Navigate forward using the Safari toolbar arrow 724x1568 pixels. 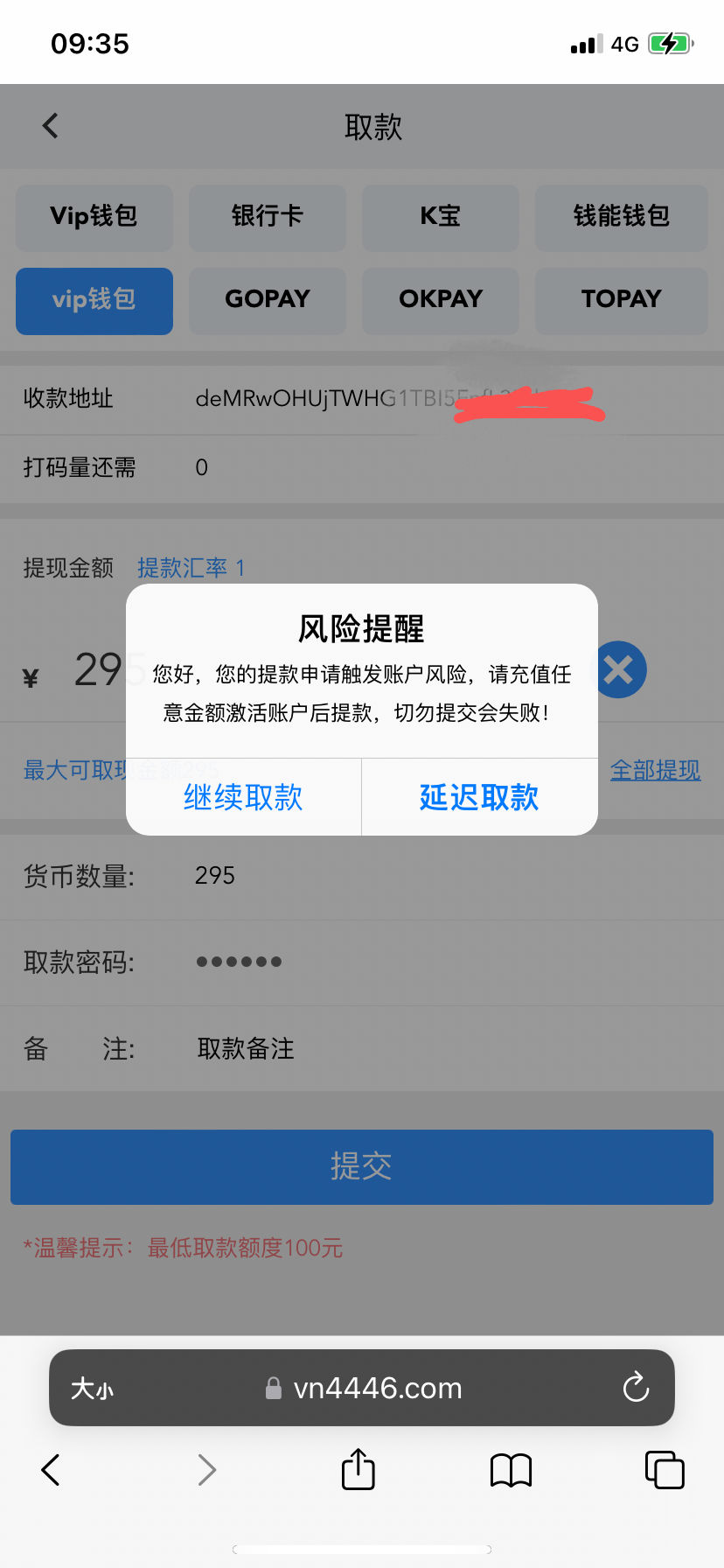(206, 1470)
